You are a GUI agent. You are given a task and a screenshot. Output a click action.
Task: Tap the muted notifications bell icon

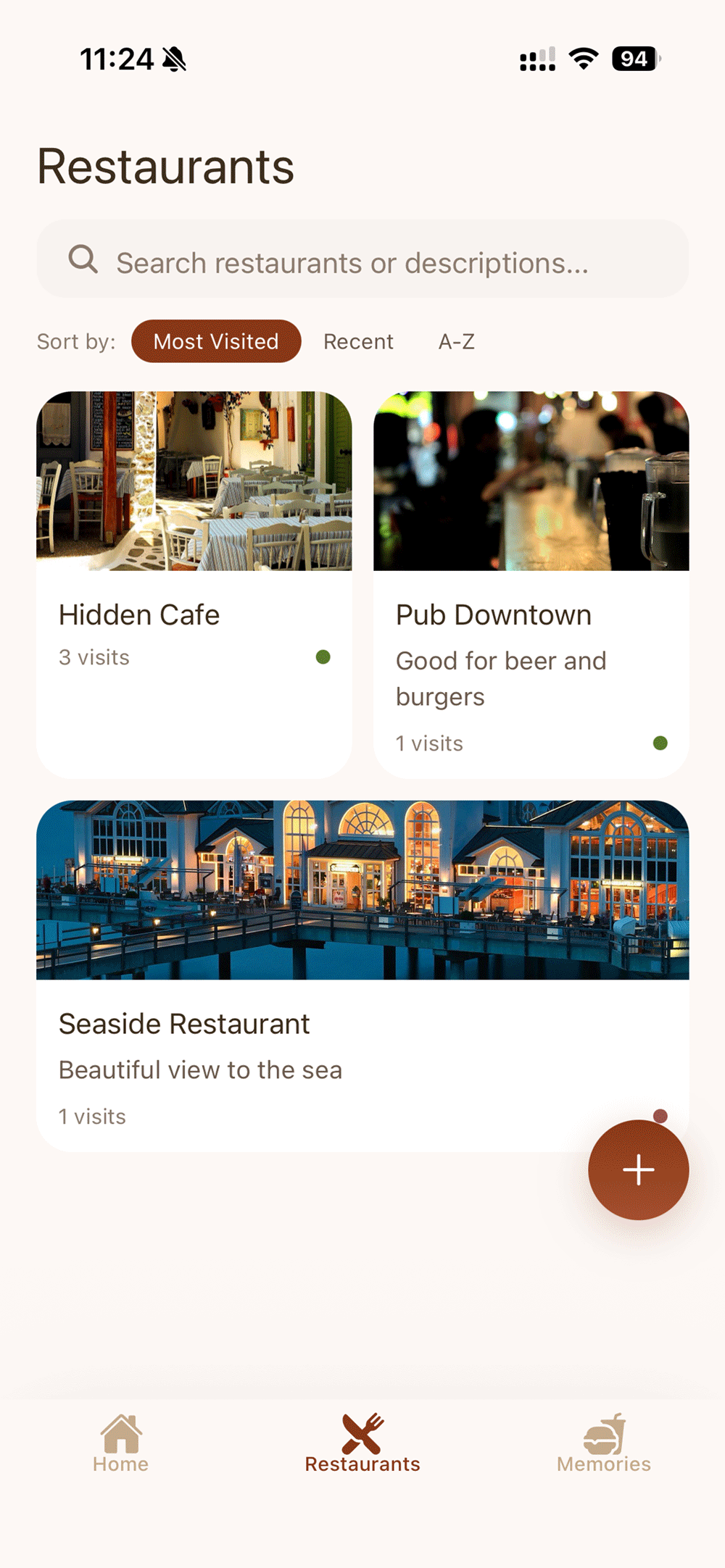click(173, 59)
